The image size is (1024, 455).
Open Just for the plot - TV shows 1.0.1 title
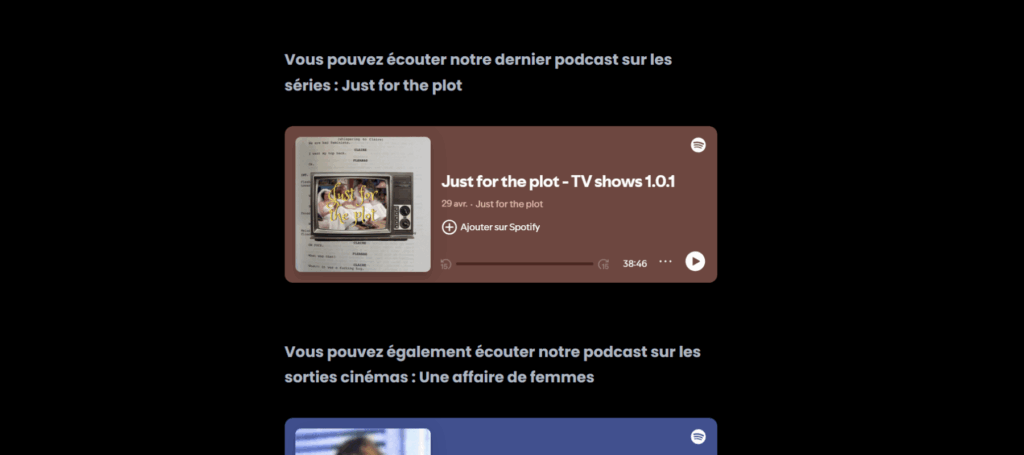click(559, 182)
